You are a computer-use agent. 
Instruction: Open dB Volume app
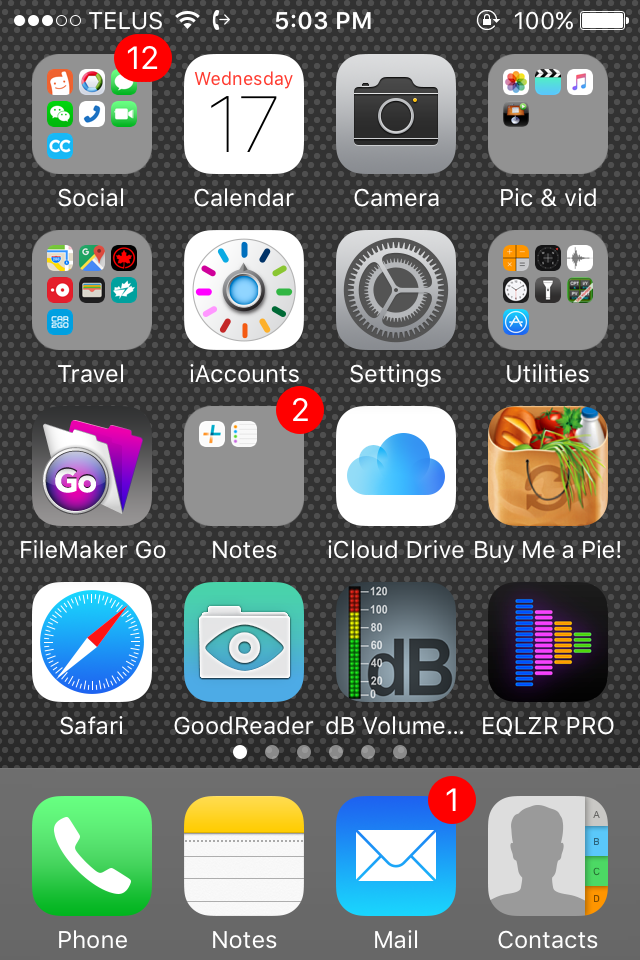[x=396, y=642]
